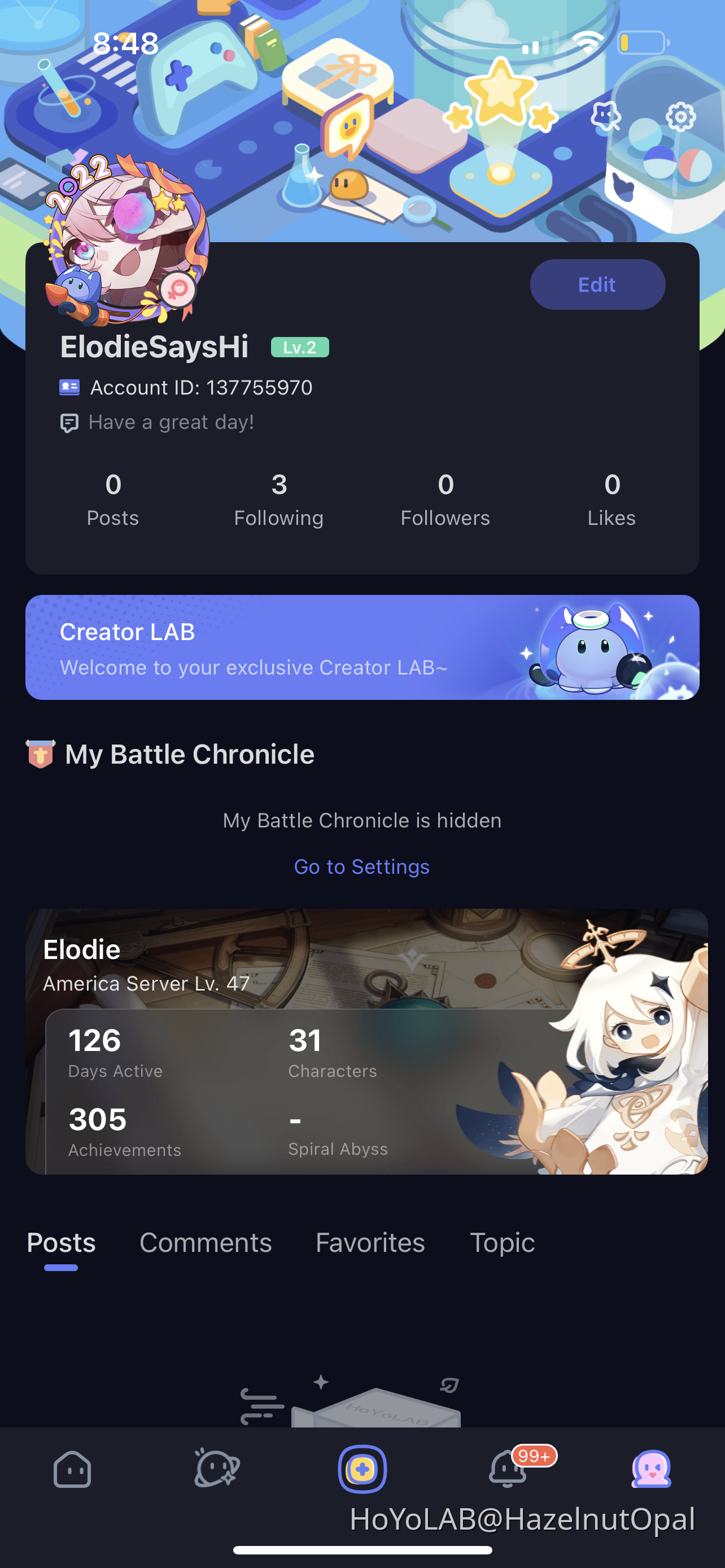This screenshot has width=725, height=1568.
Task: Create a new post with the plus button
Action: pyautogui.click(x=362, y=1469)
